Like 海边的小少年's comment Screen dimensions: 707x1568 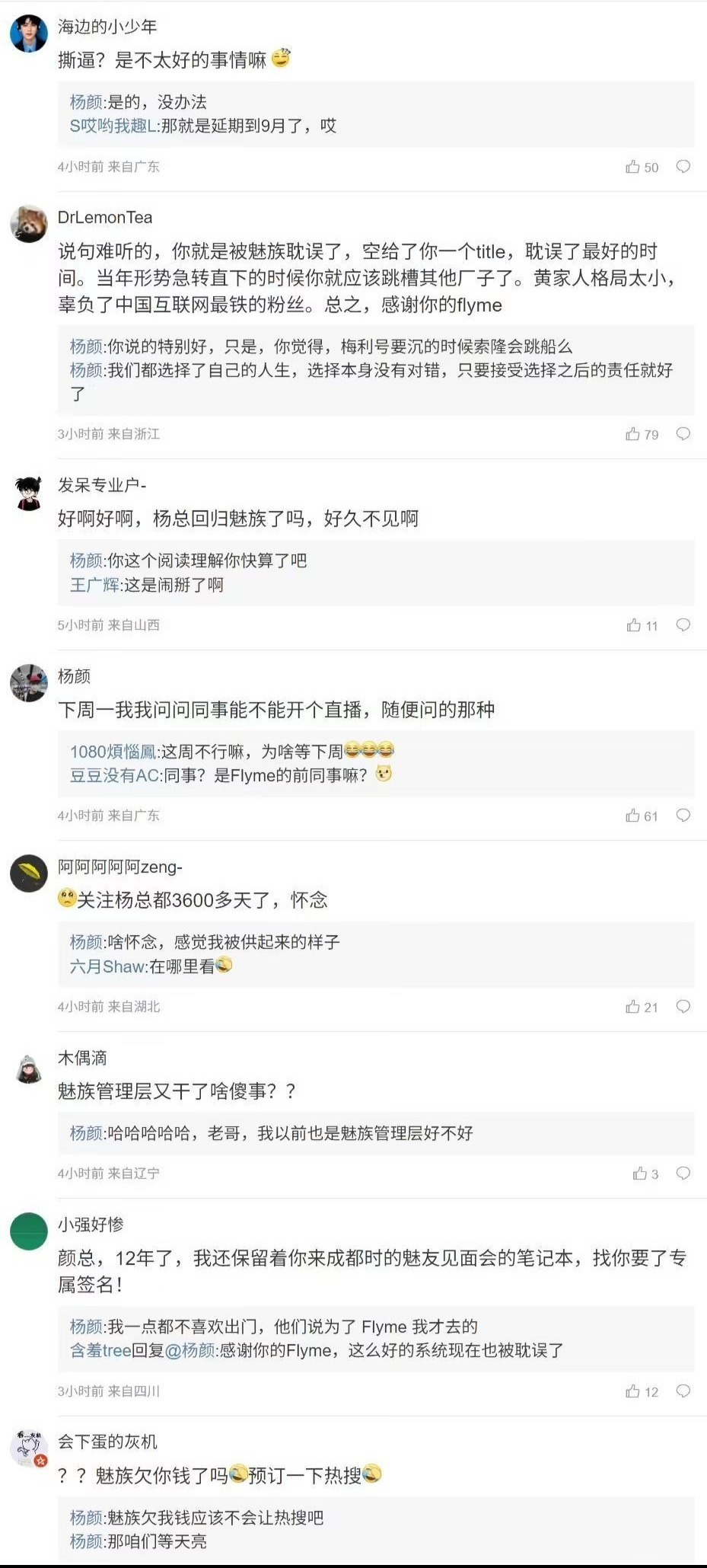coord(633,167)
